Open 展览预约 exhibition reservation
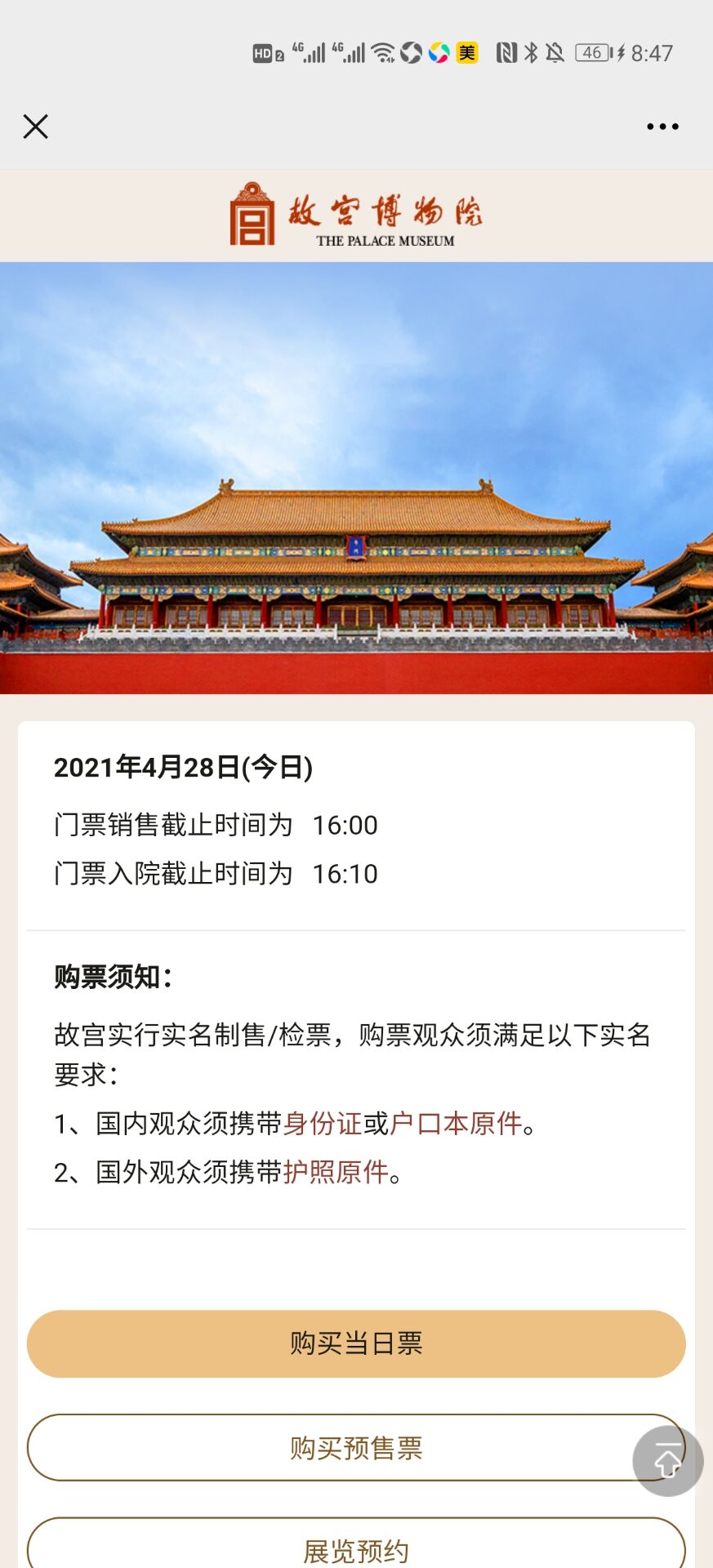The height and width of the screenshot is (1568, 713). 356,1548
